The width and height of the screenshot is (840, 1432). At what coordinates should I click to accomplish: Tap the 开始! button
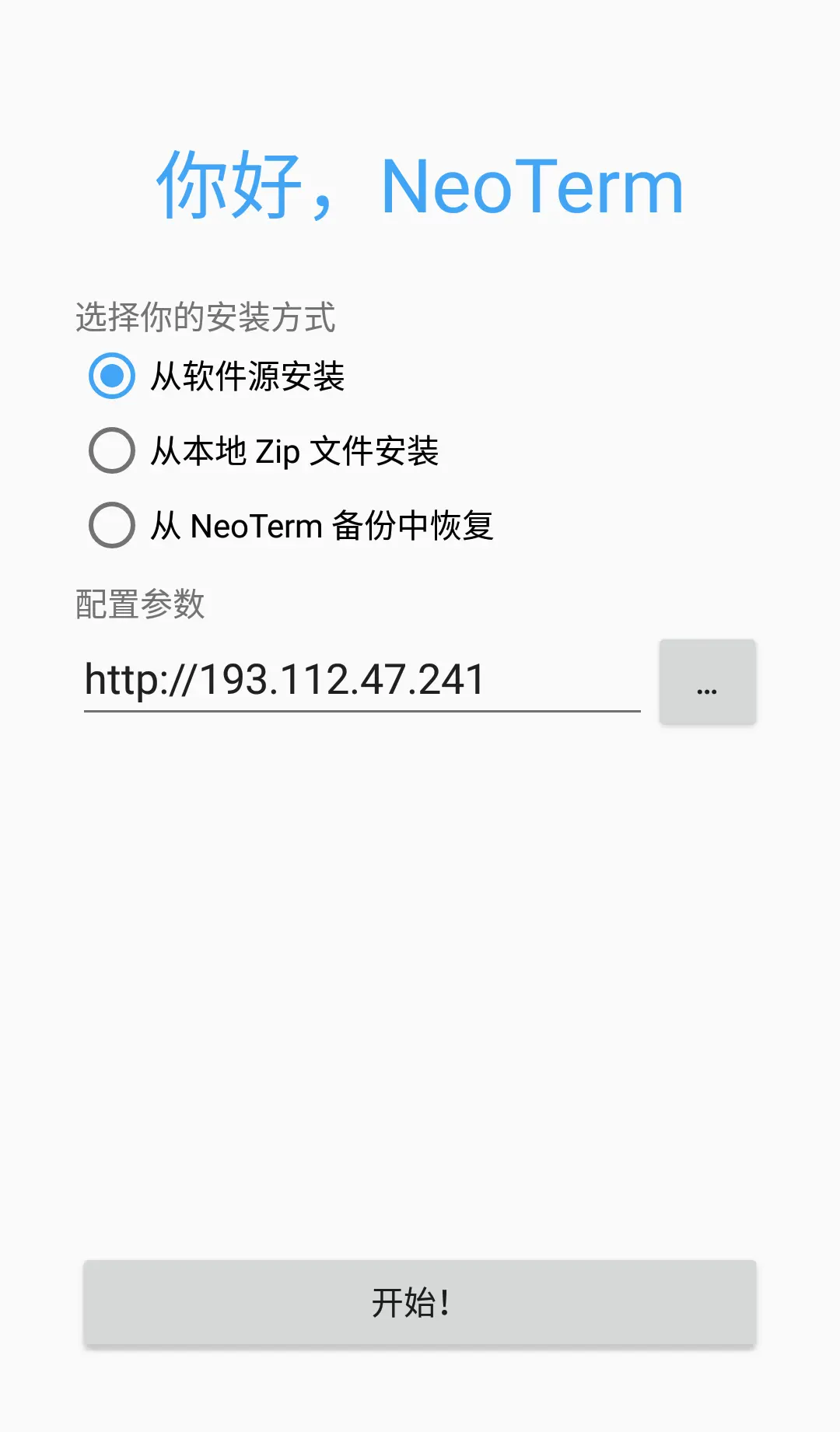point(420,1302)
